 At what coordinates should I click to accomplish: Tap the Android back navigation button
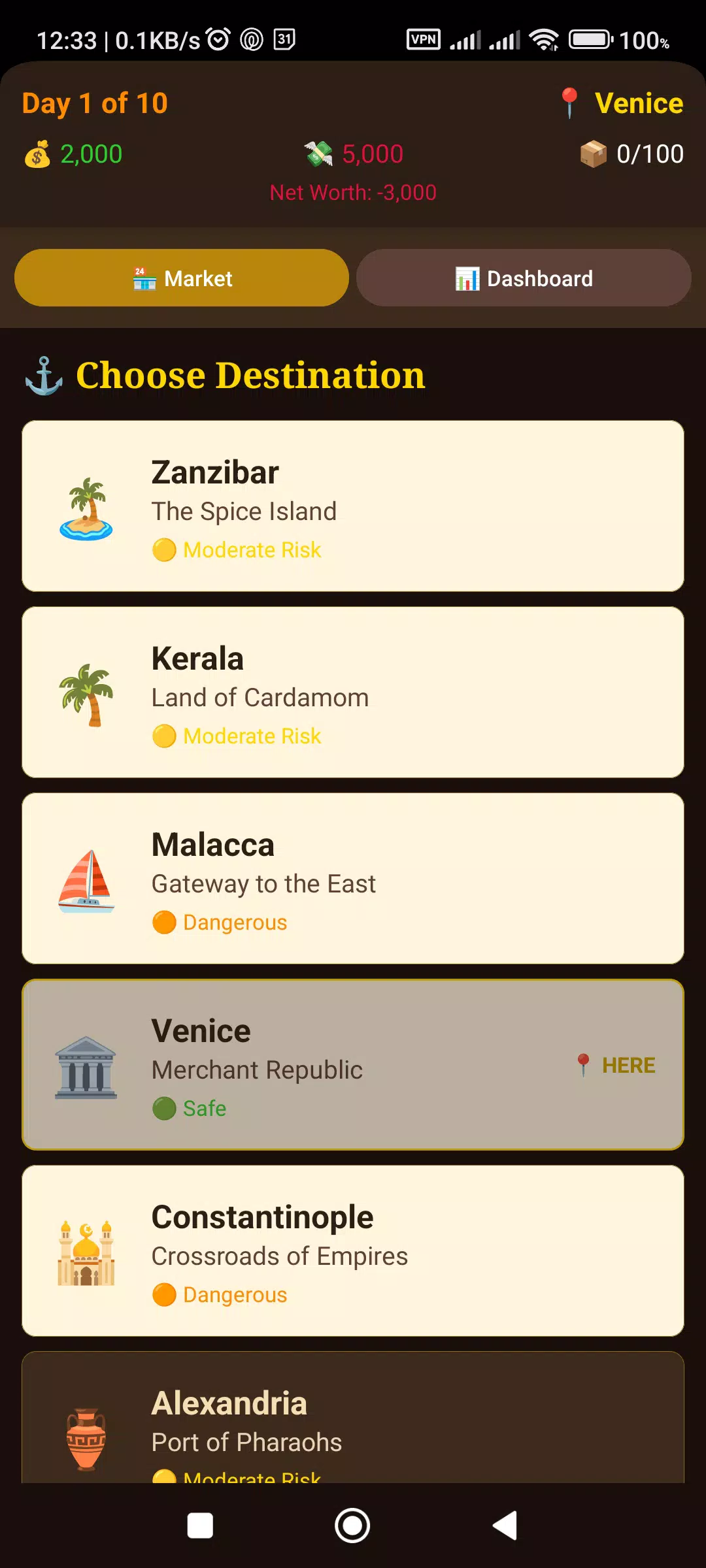click(504, 1526)
